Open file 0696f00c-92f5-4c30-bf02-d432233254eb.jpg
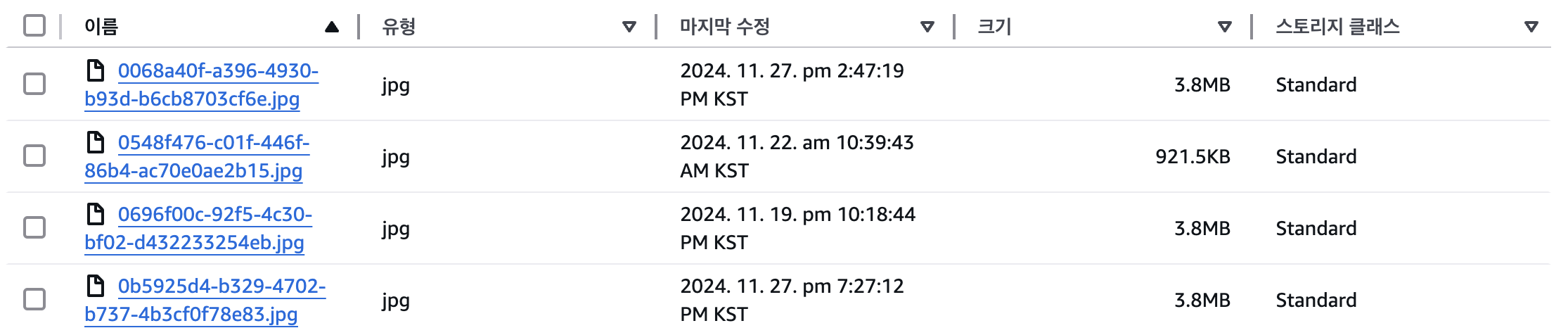 [214, 215]
